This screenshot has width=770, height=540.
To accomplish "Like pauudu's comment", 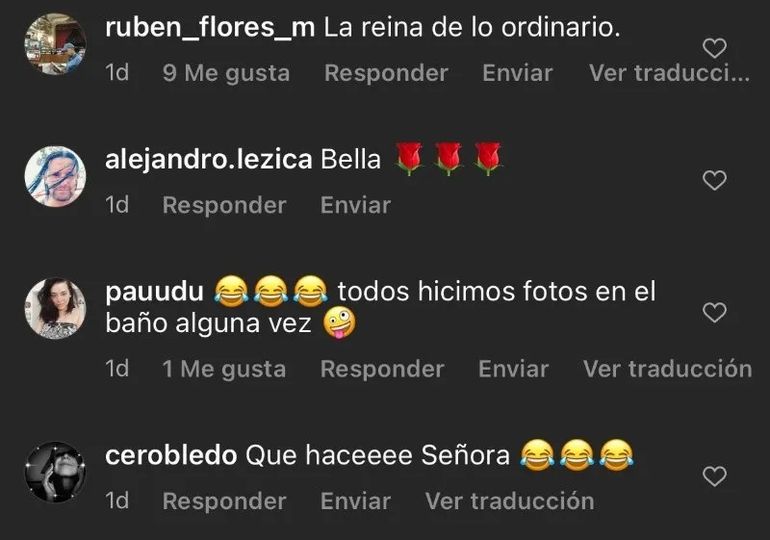I will pyautogui.click(x=714, y=313).
